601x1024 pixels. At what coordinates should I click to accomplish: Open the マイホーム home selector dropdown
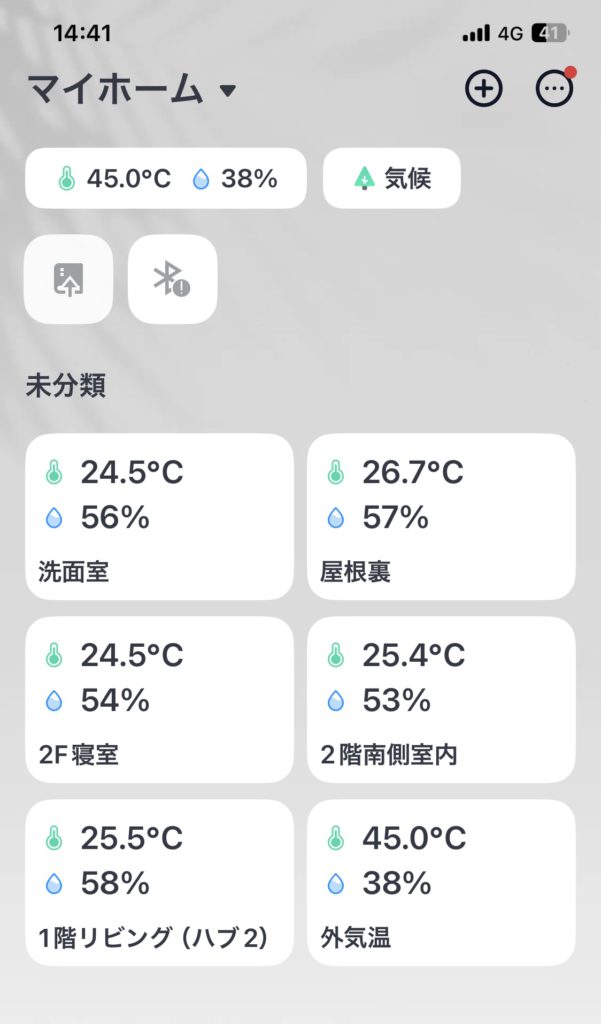[131, 89]
